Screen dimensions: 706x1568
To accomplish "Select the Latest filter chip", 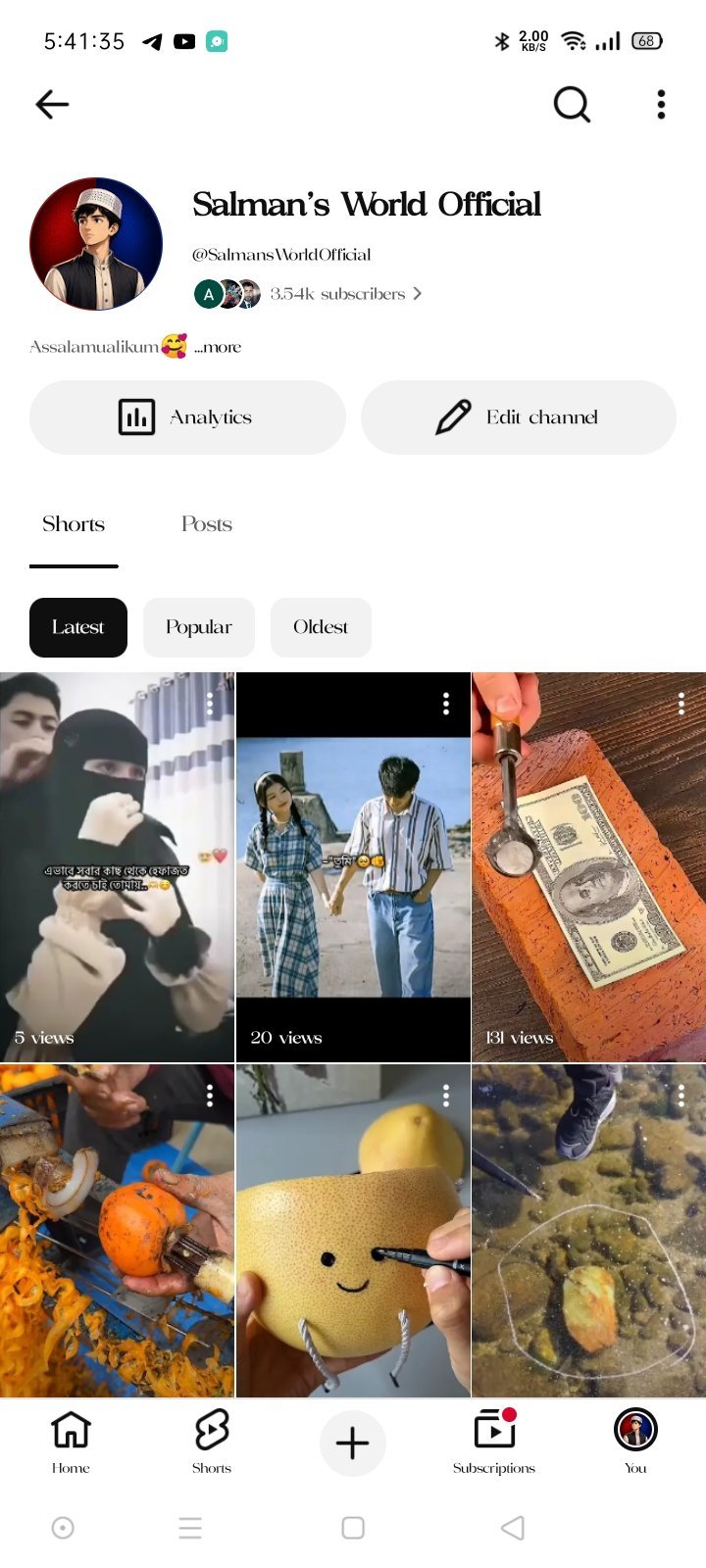I will [x=78, y=627].
